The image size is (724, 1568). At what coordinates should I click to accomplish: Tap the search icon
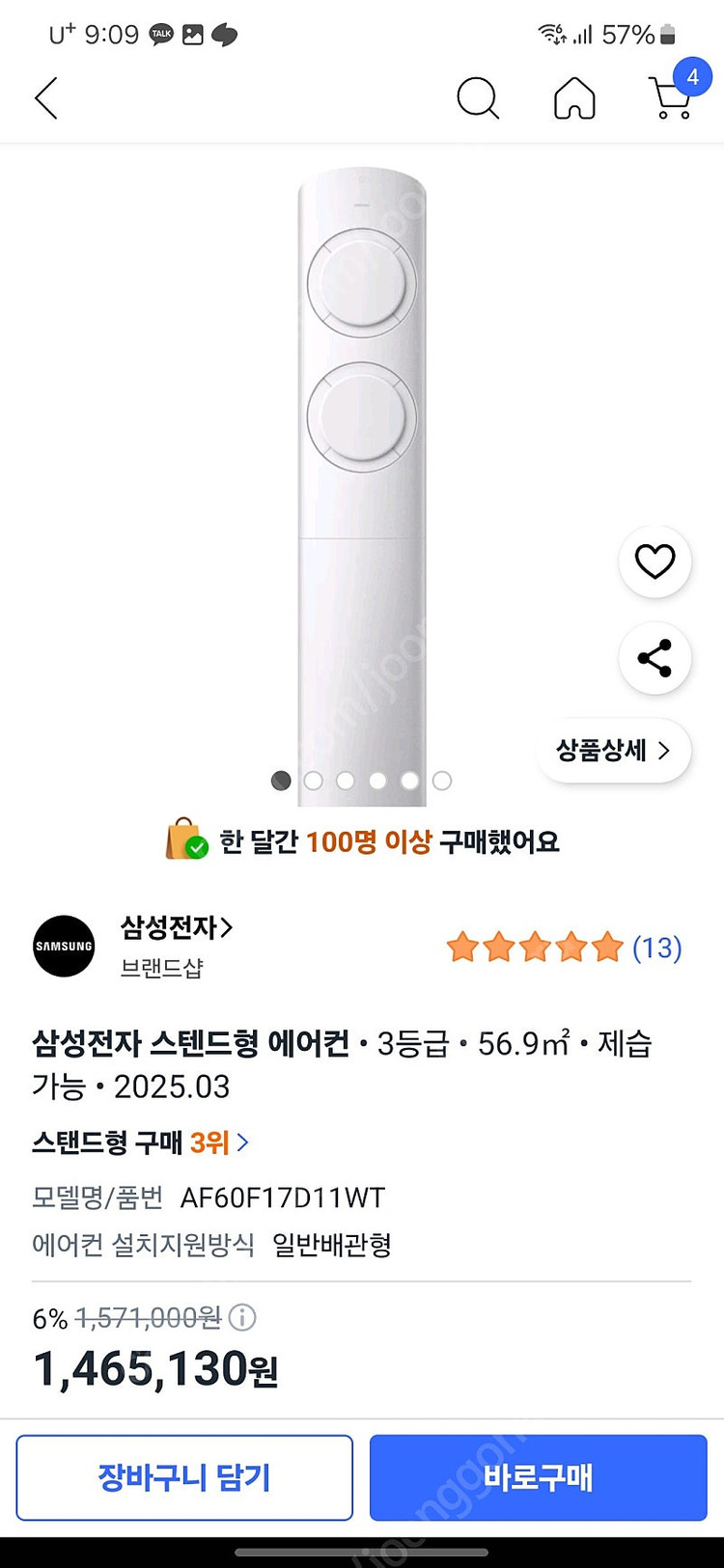(479, 97)
